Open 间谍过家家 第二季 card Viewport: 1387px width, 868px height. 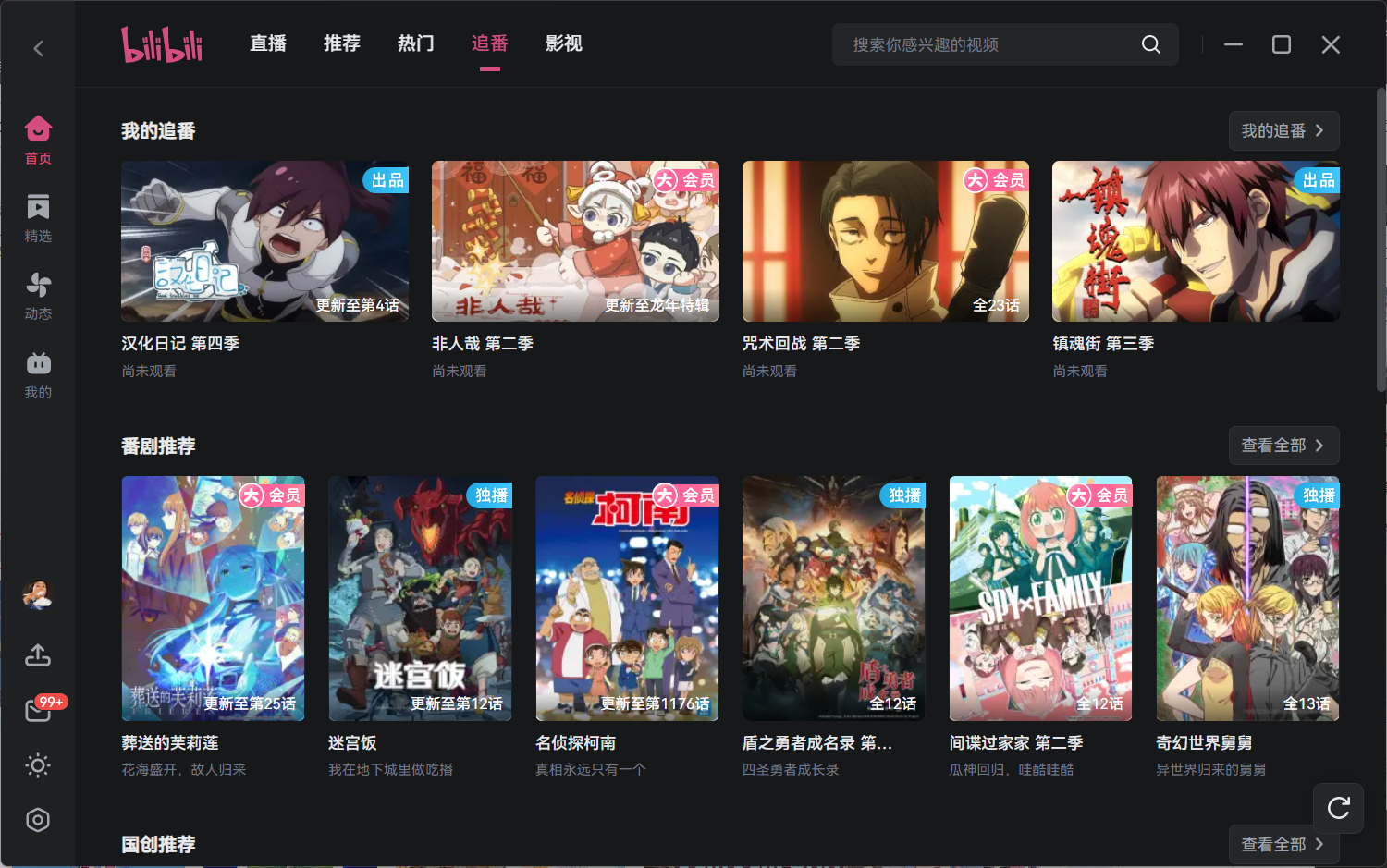pyautogui.click(x=1040, y=598)
